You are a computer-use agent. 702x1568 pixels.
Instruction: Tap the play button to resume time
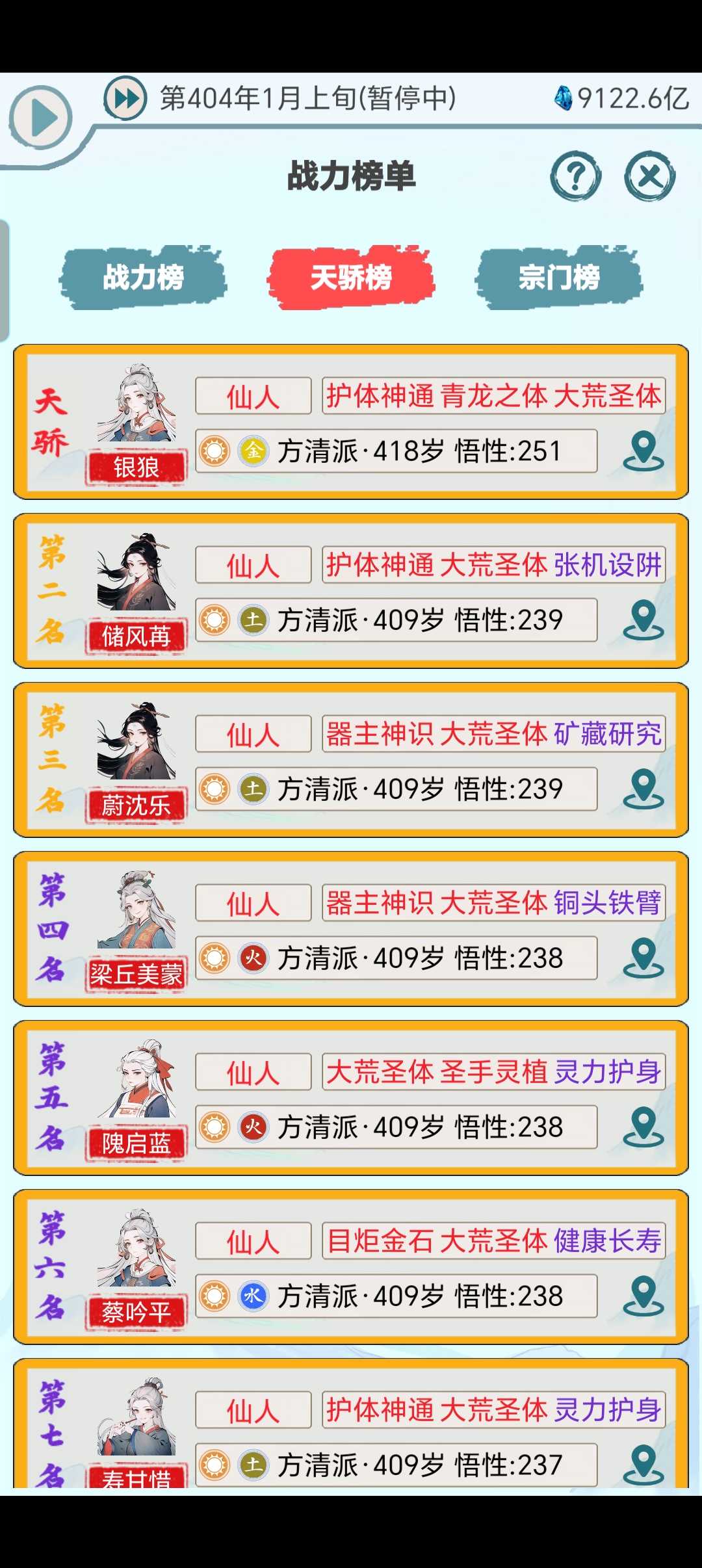pos(40,118)
